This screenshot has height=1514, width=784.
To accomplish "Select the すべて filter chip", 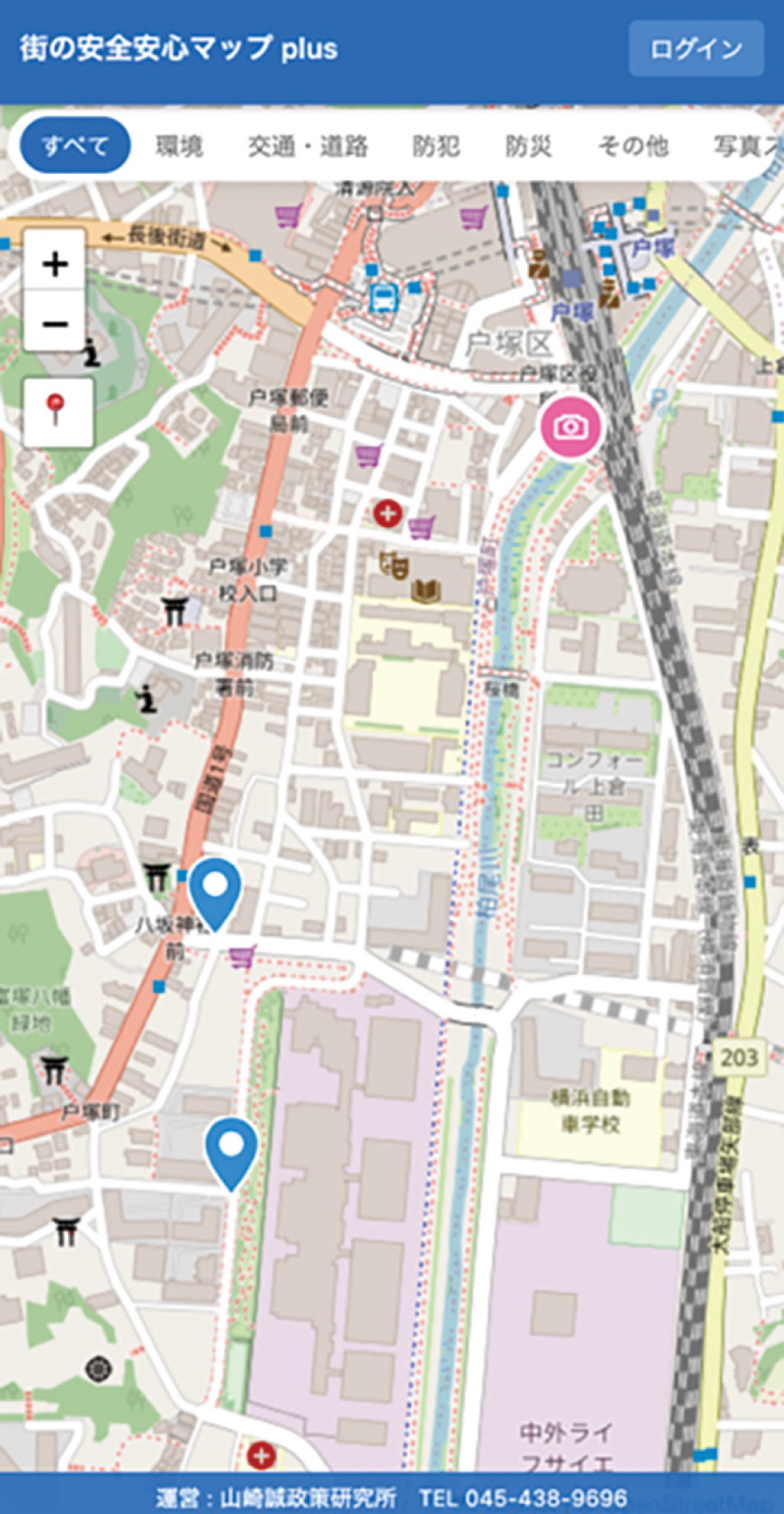I will (x=75, y=145).
